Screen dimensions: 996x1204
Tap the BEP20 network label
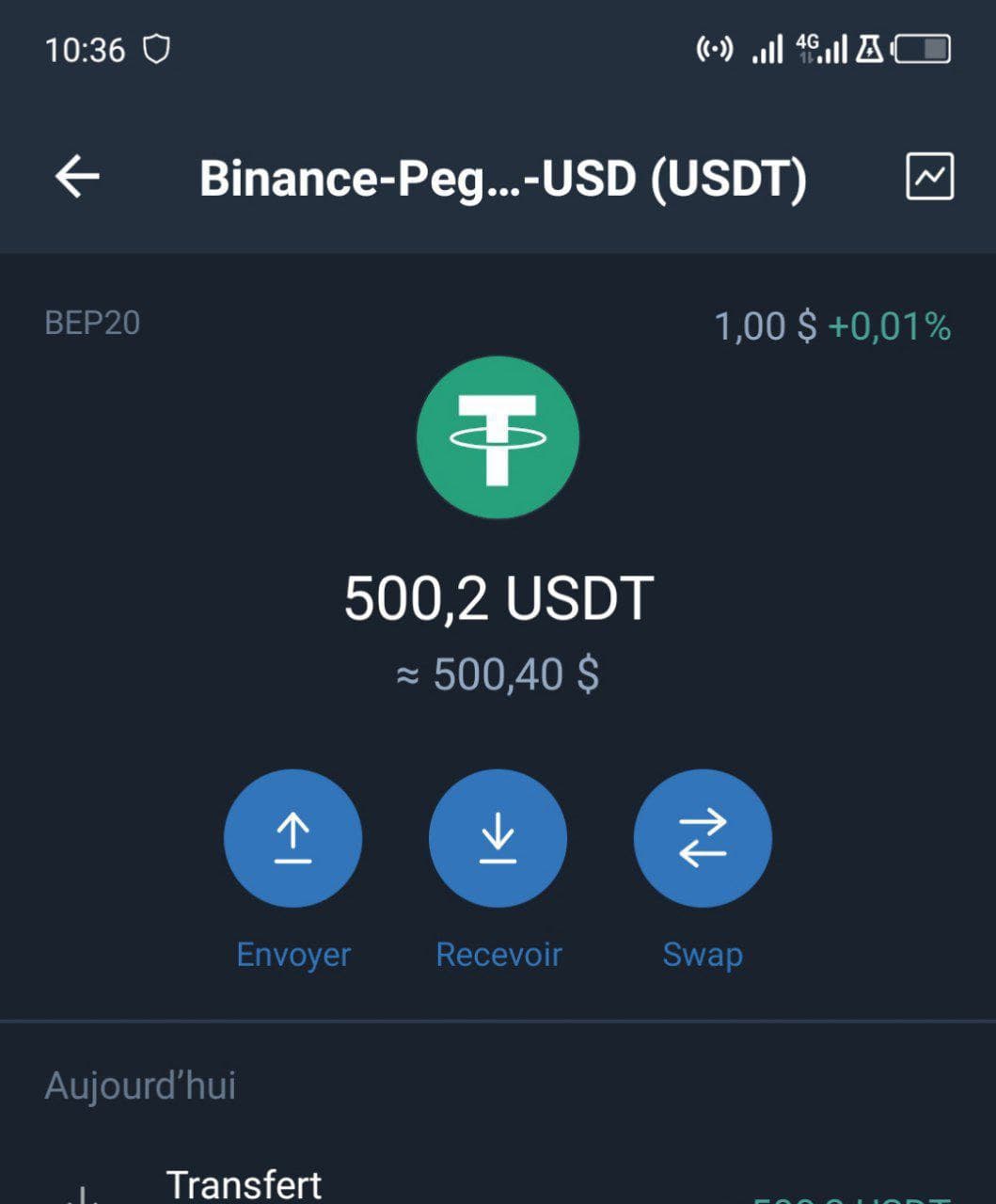click(x=91, y=324)
